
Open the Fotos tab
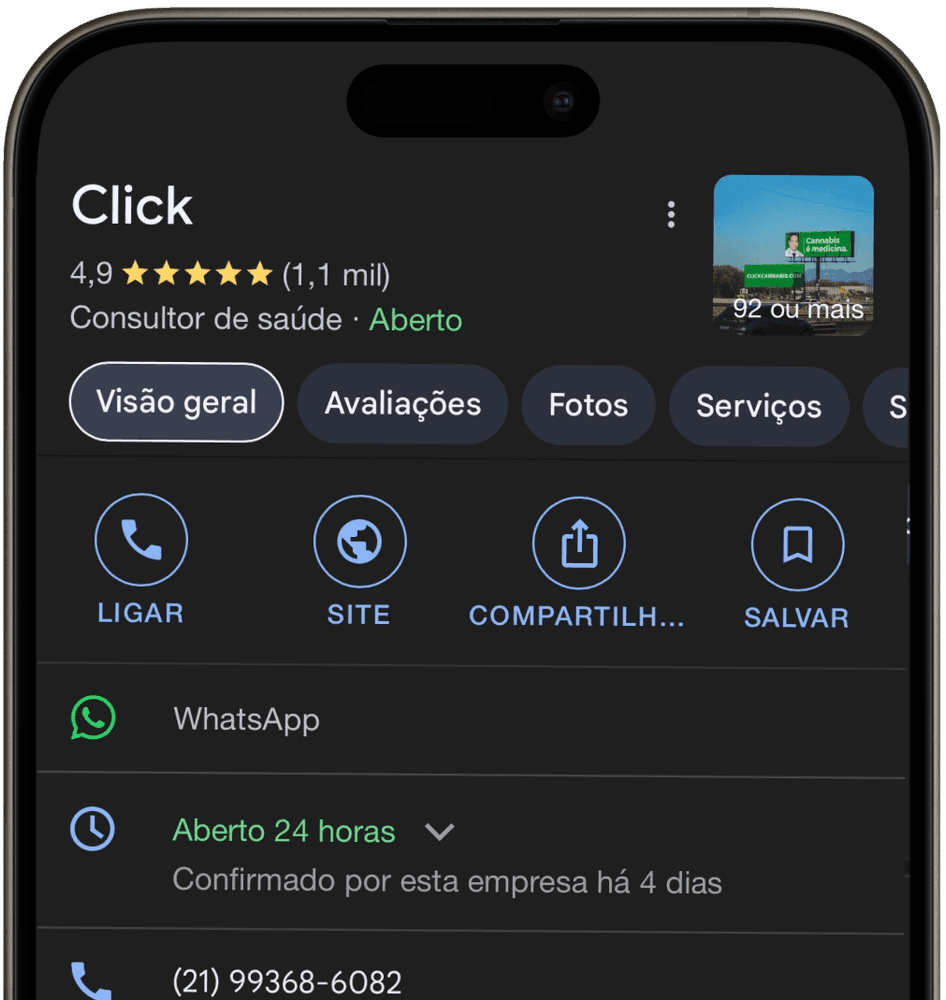coord(588,405)
